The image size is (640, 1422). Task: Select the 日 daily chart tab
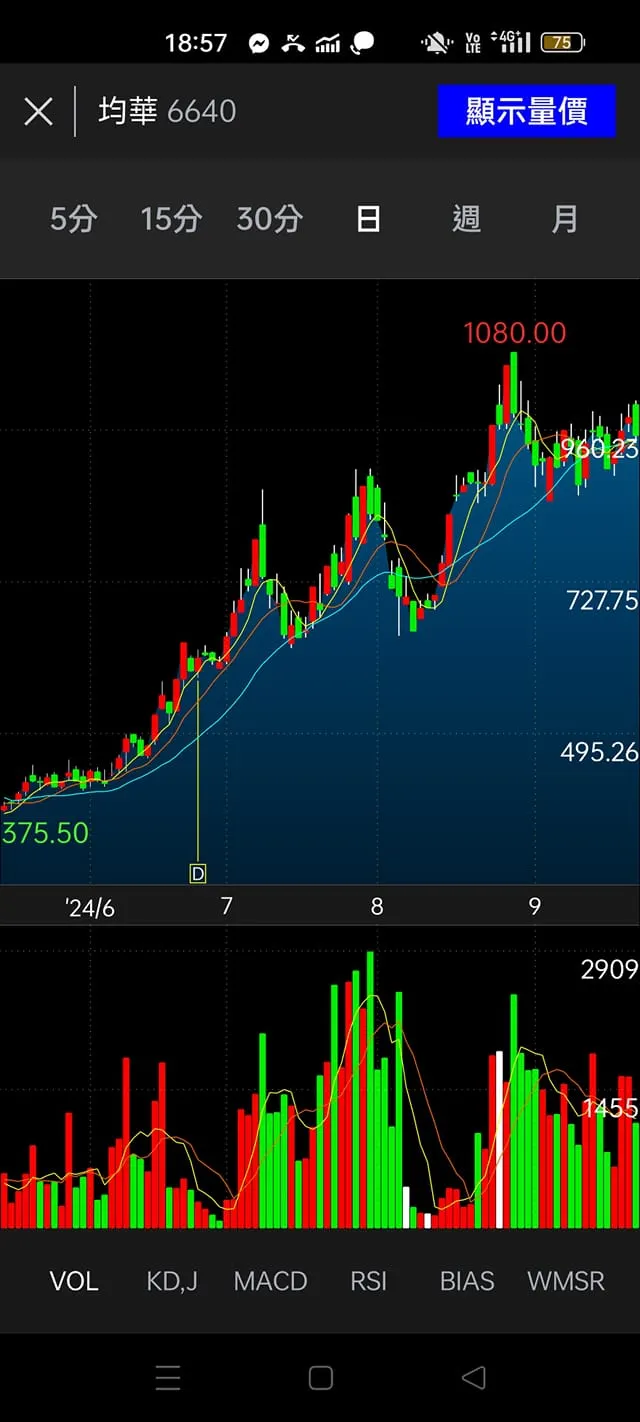coord(368,219)
